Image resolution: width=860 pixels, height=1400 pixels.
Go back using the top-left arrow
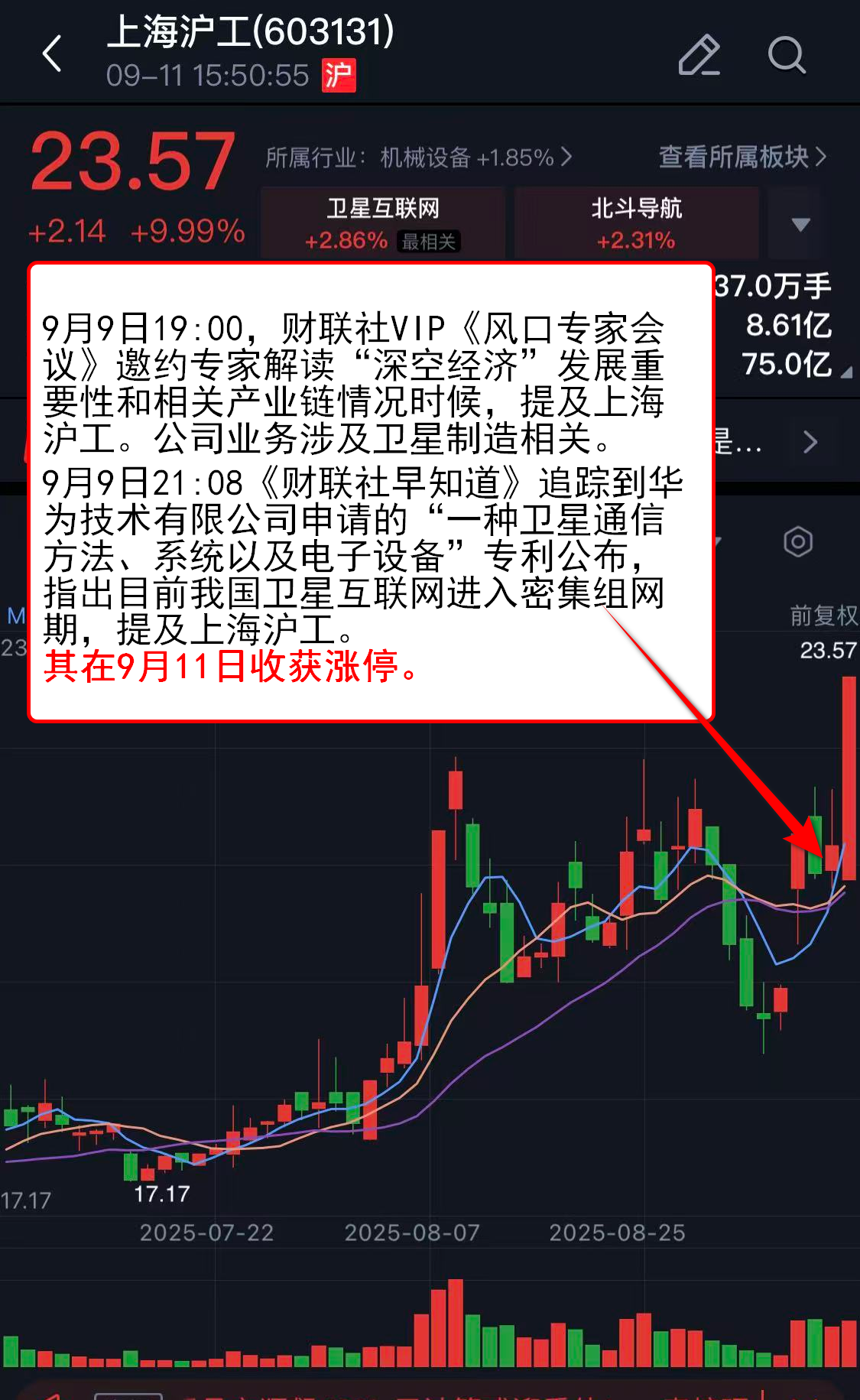(x=52, y=54)
